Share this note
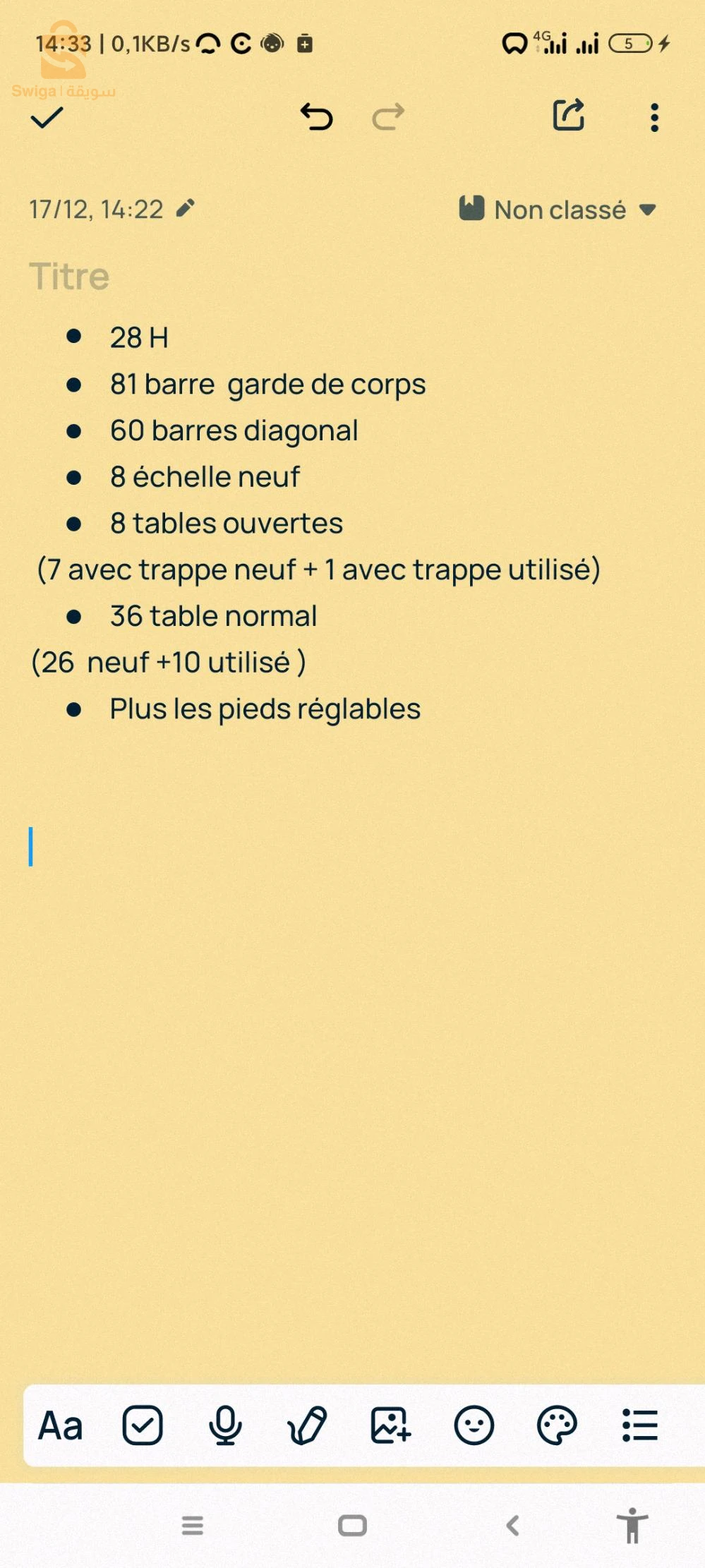The width and height of the screenshot is (705, 1568). click(x=569, y=115)
